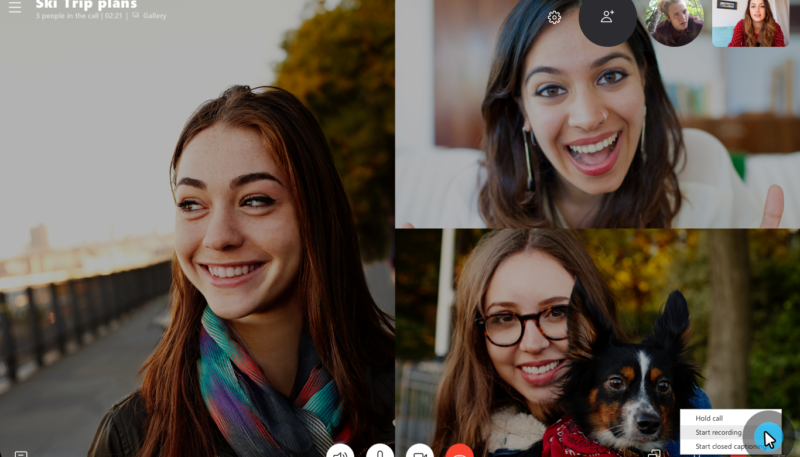Toggle the speaker volume button

coord(340,452)
